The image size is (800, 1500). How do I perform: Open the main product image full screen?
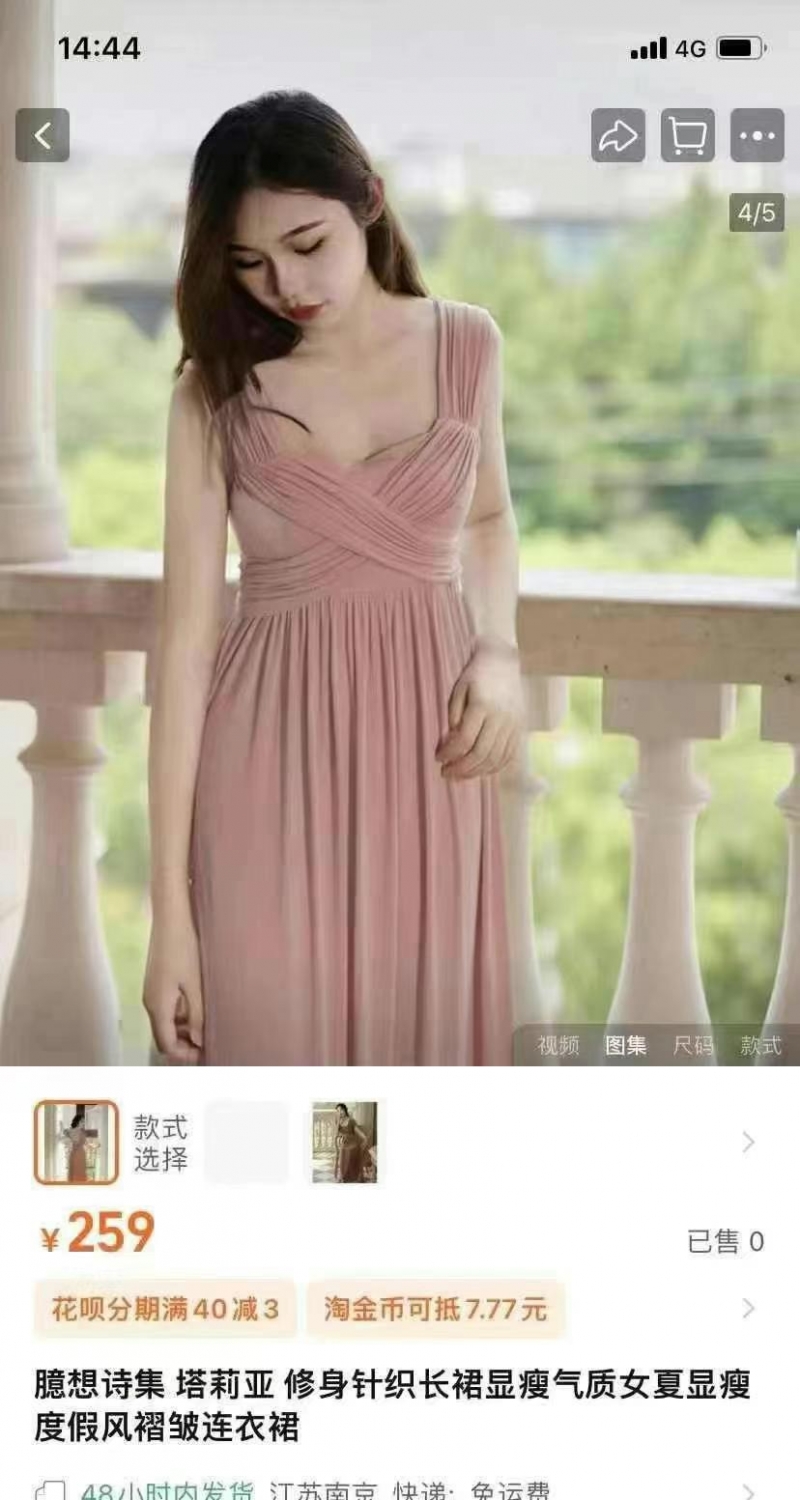pyautogui.click(x=400, y=560)
